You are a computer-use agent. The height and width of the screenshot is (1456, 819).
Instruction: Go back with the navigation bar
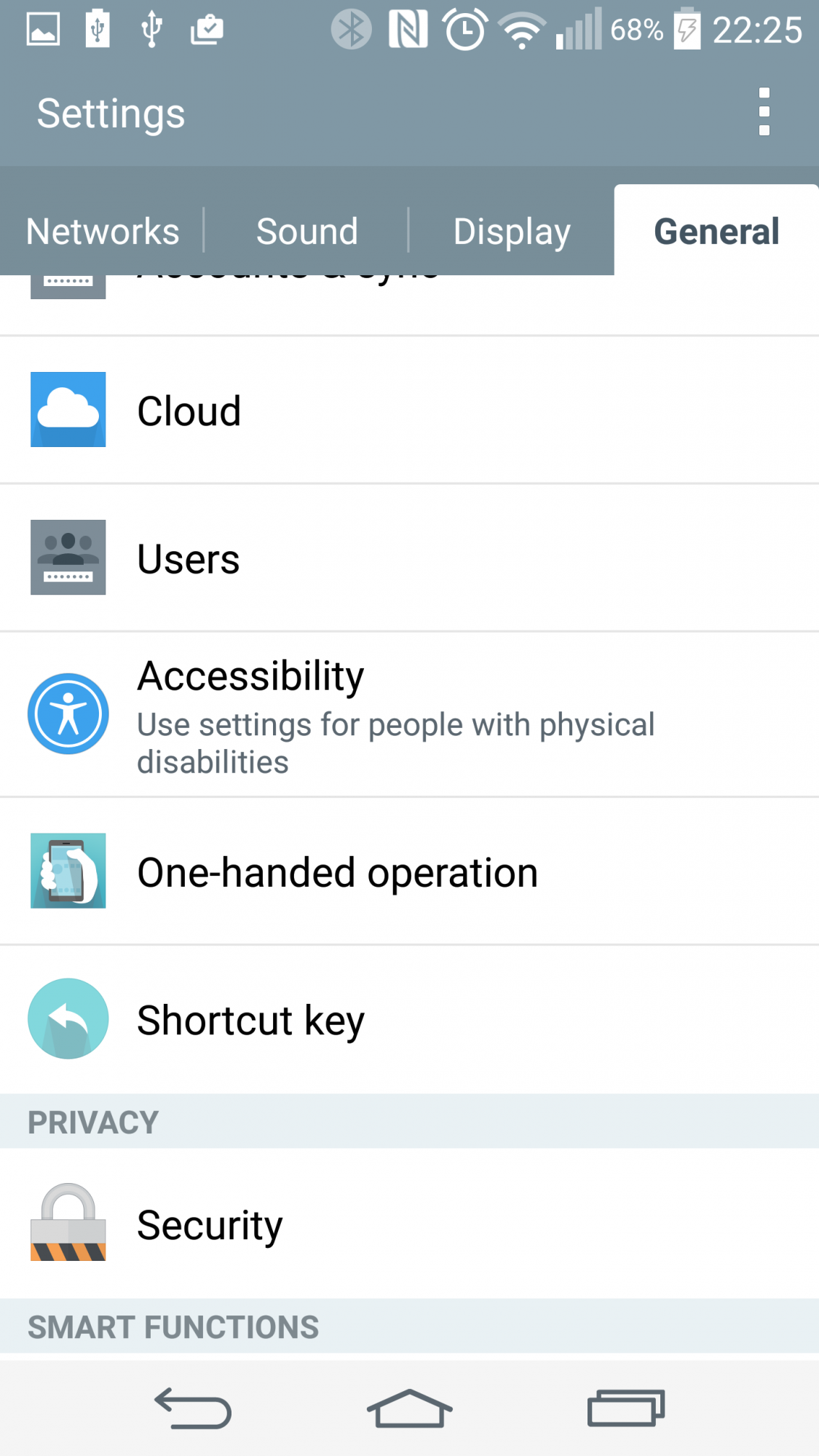pyautogui.click(x=193, y=1408)
